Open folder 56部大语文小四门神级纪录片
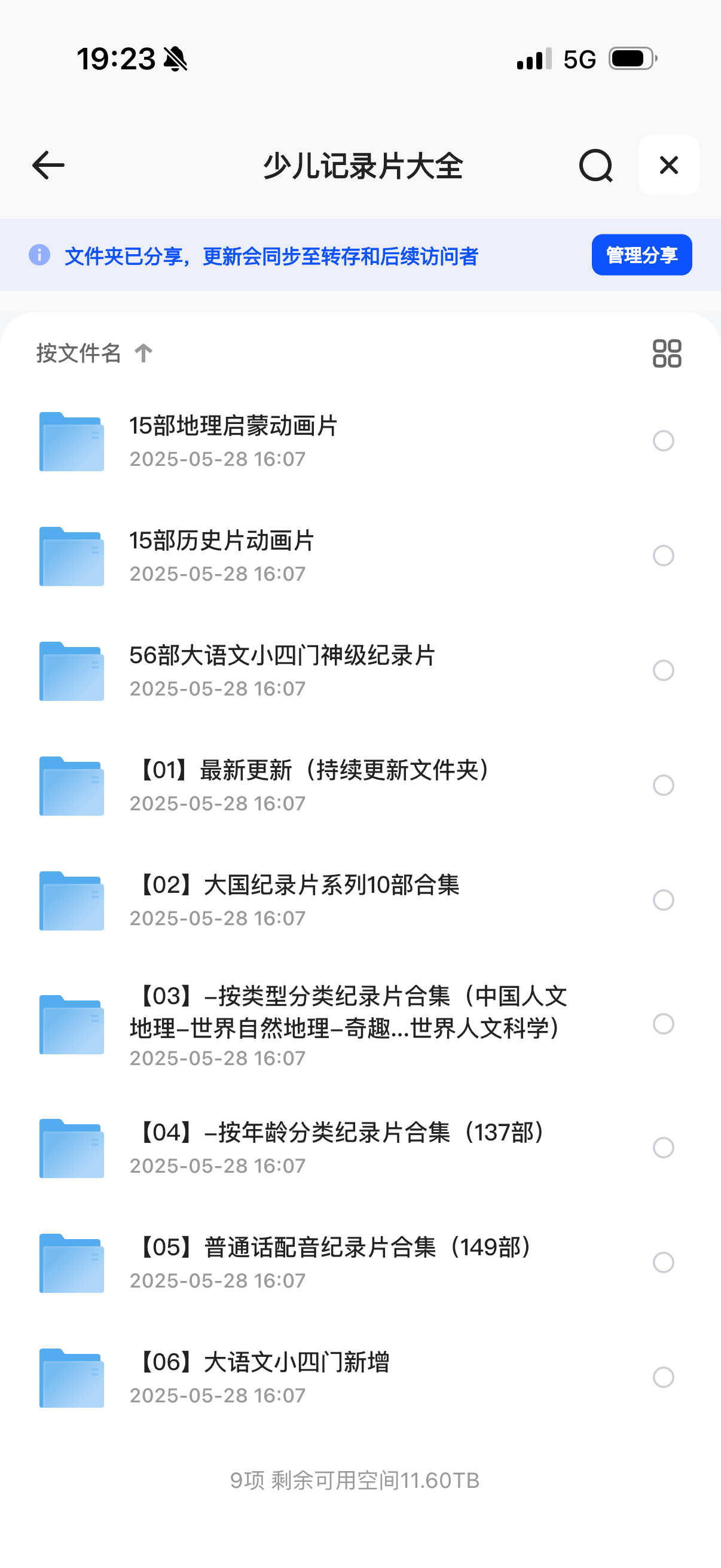The height and width of the screenshot is (1568, 721). [x=282, y=670]
